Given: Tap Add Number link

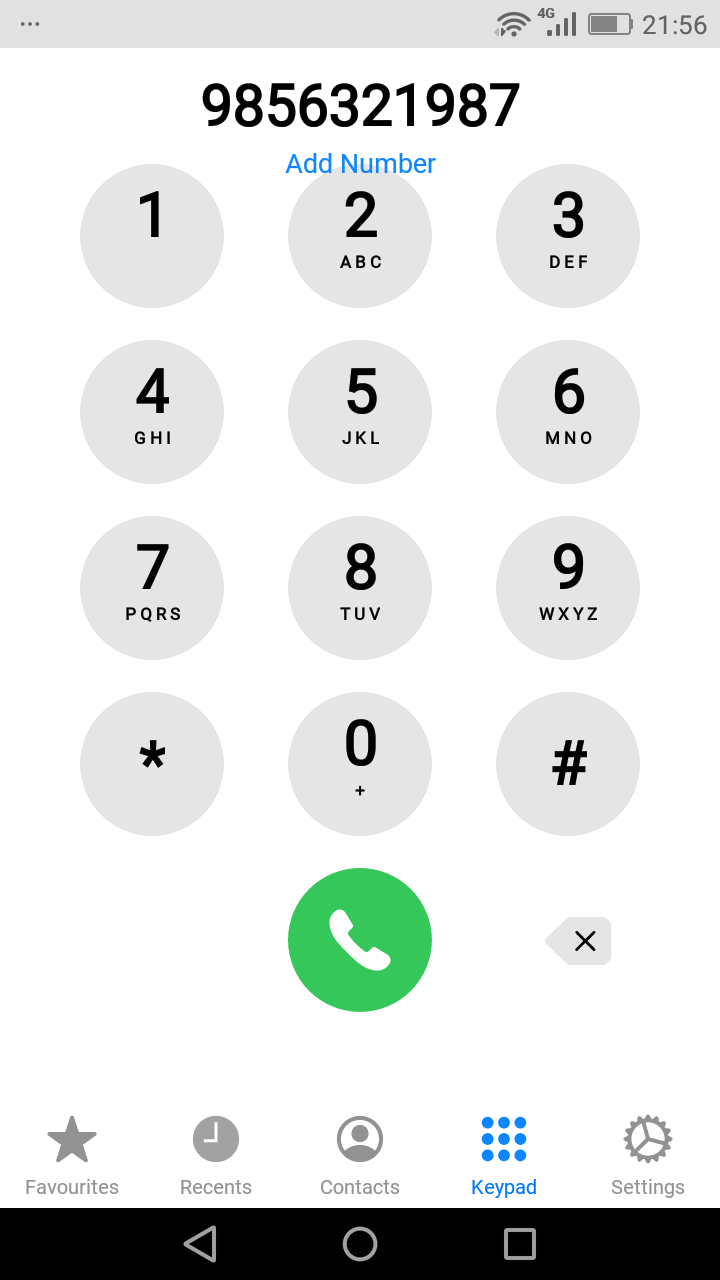Looking at the screenshot, I should point(360,163).
